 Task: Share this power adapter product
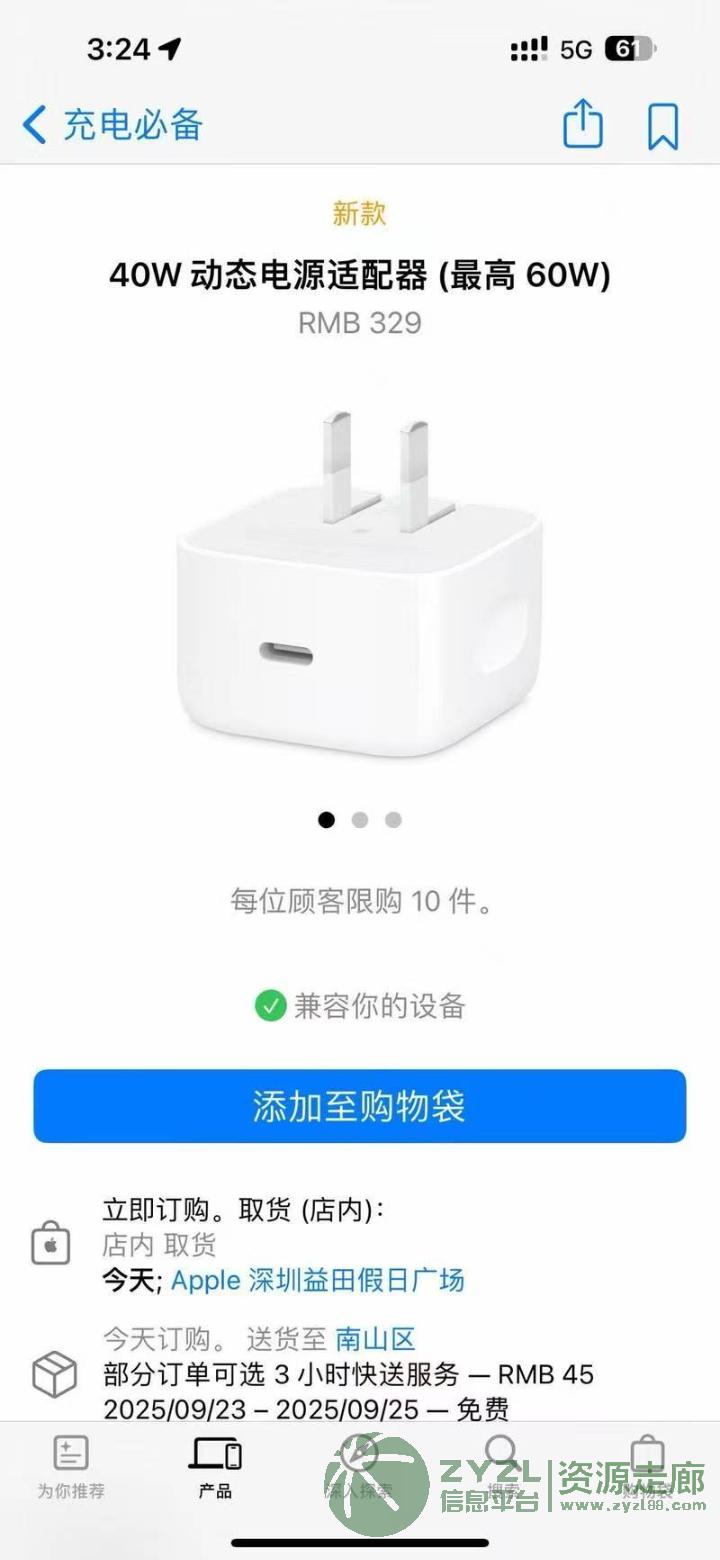pos(583,126)
